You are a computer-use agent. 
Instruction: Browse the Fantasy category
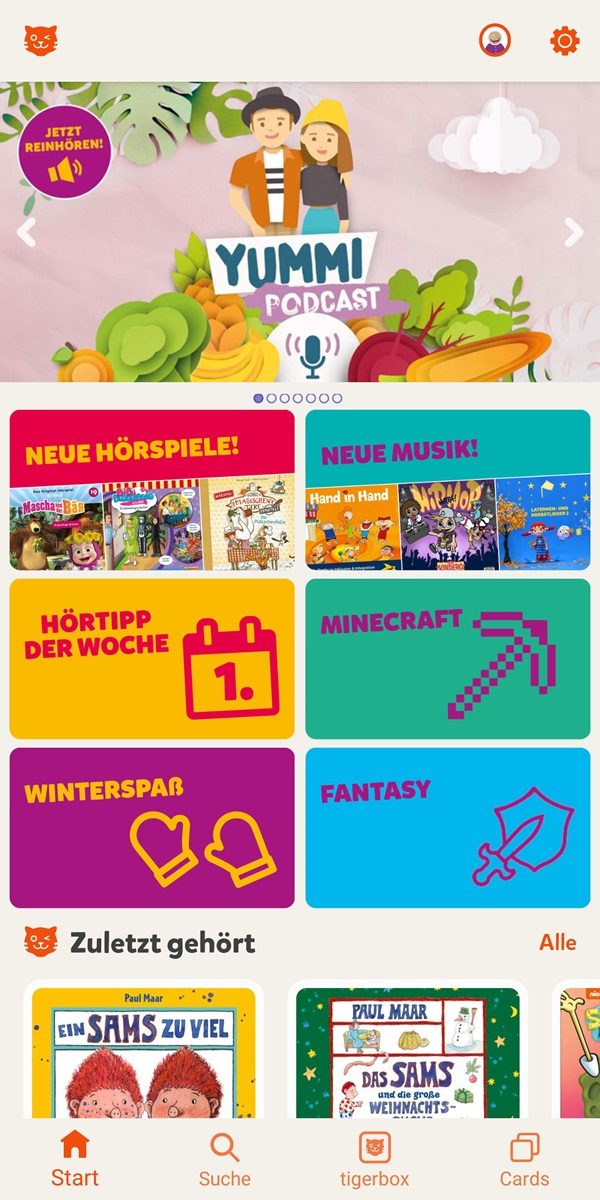pyautogui.click(x=448, y=828)
